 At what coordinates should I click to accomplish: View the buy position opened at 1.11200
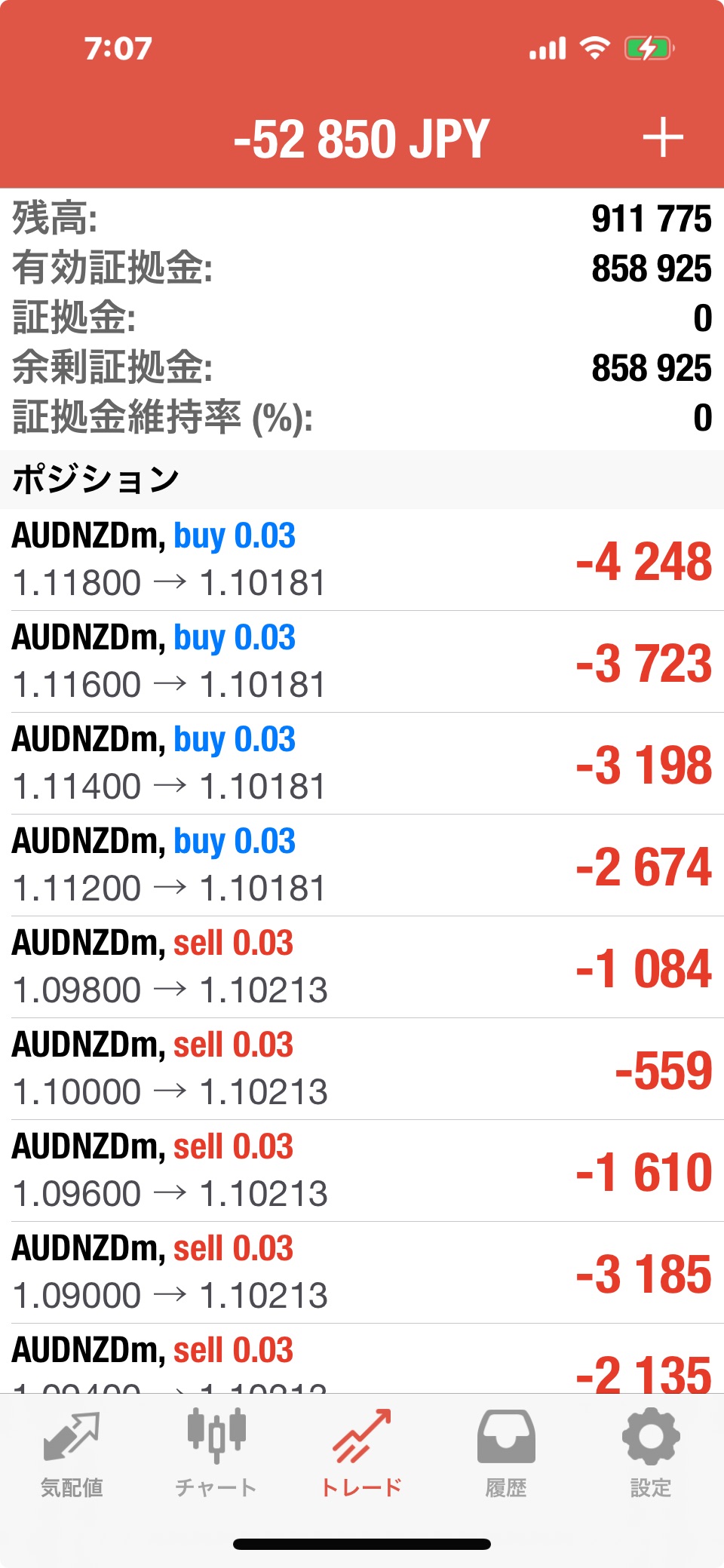click(x=362, y=865)
